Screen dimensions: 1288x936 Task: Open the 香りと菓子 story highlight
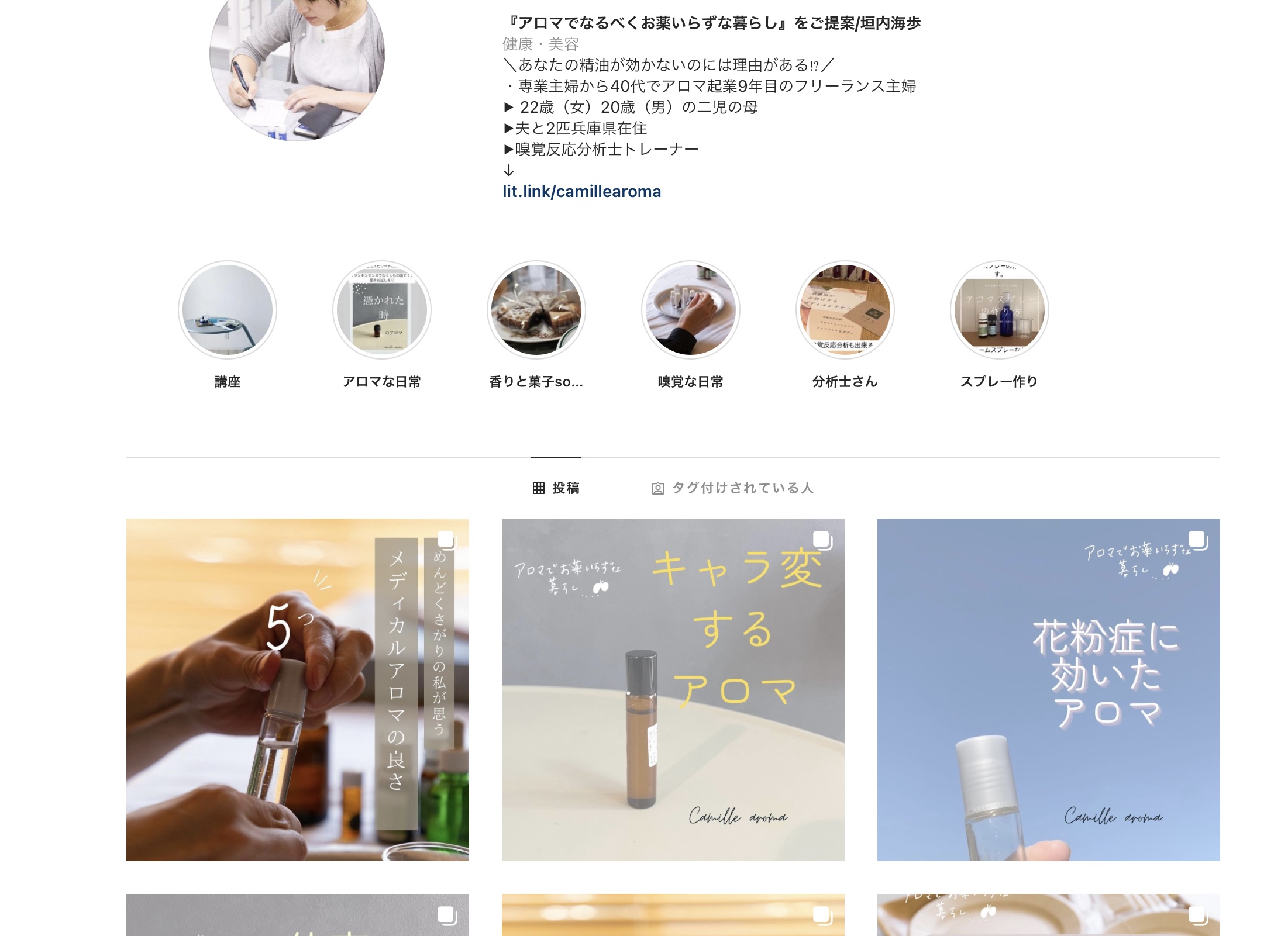coord(536,310)
